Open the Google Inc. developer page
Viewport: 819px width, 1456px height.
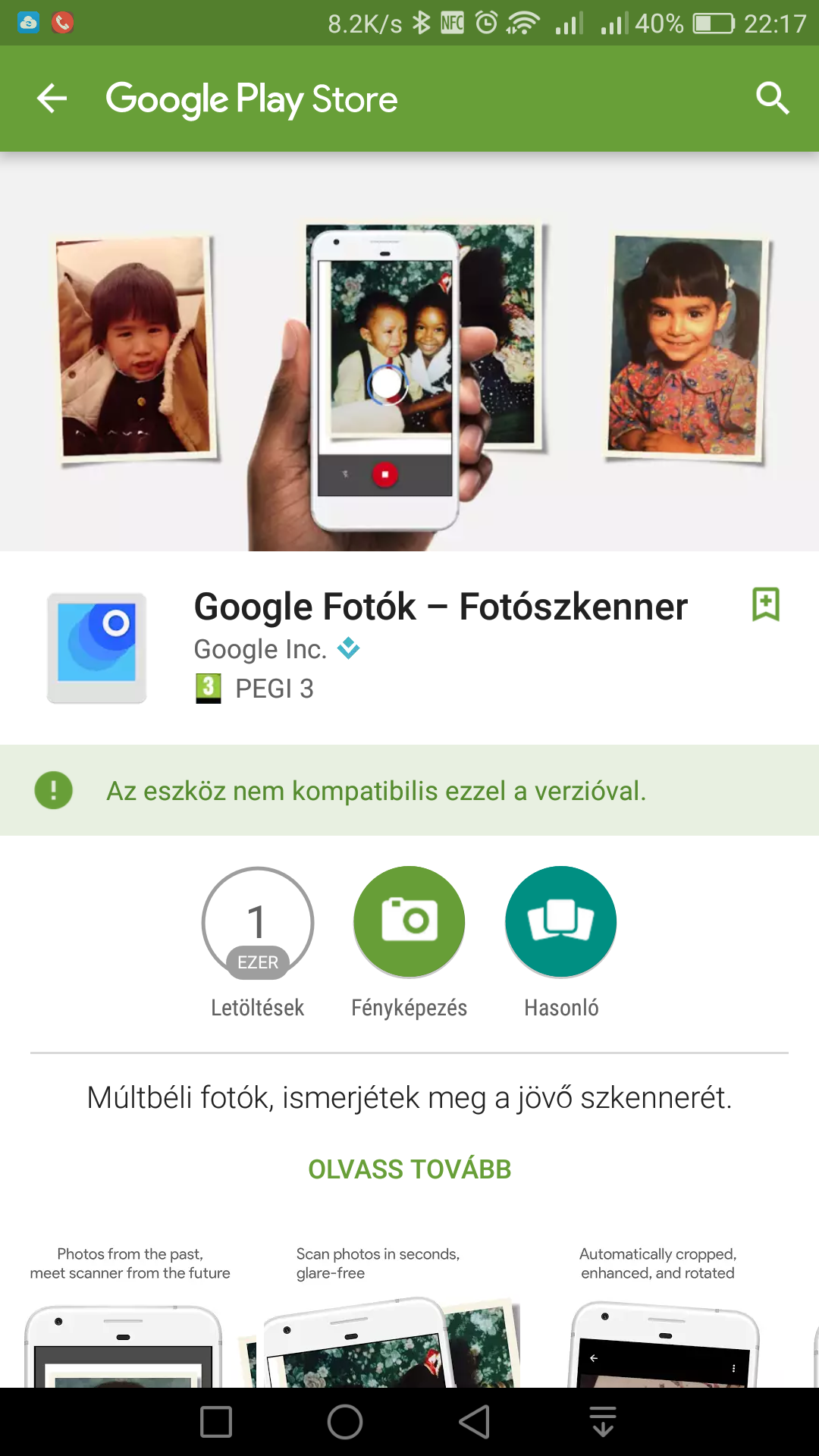pos(260,649)
